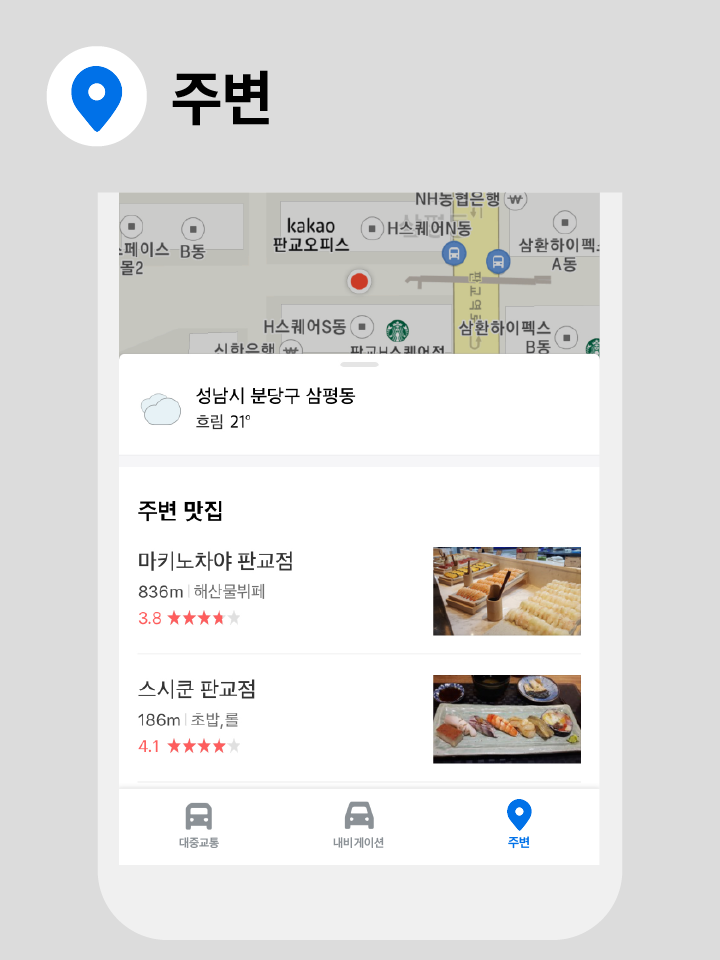Switch to the 대중교통 tab
This screenshot has width=720, height=960.
coord(196,826)
